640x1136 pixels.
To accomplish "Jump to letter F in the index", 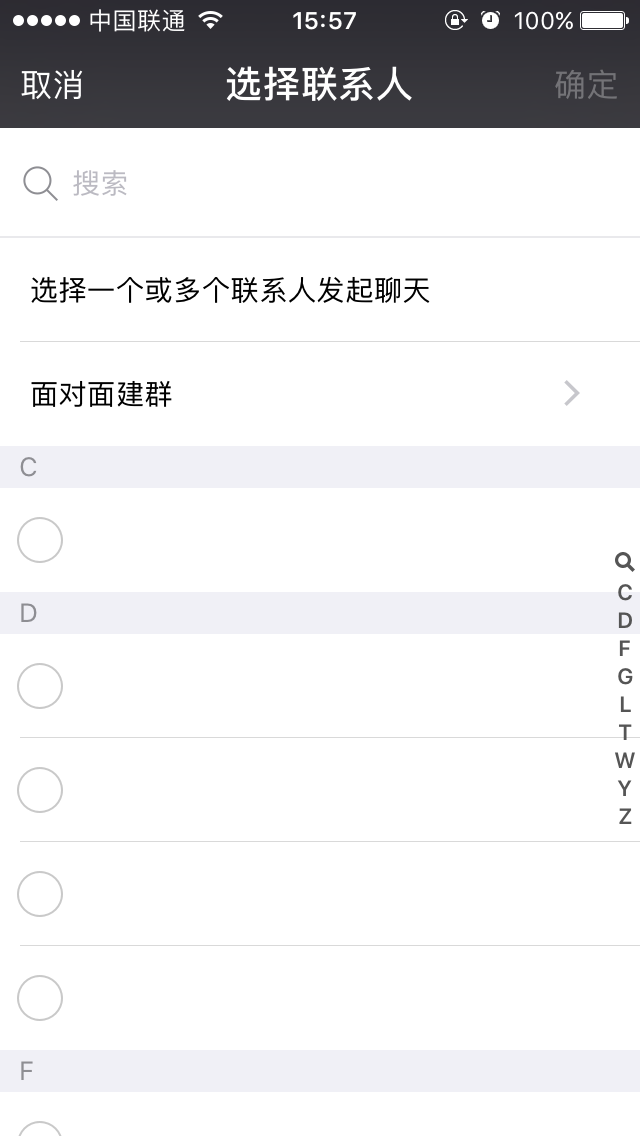I will click(x=625, y=648).
